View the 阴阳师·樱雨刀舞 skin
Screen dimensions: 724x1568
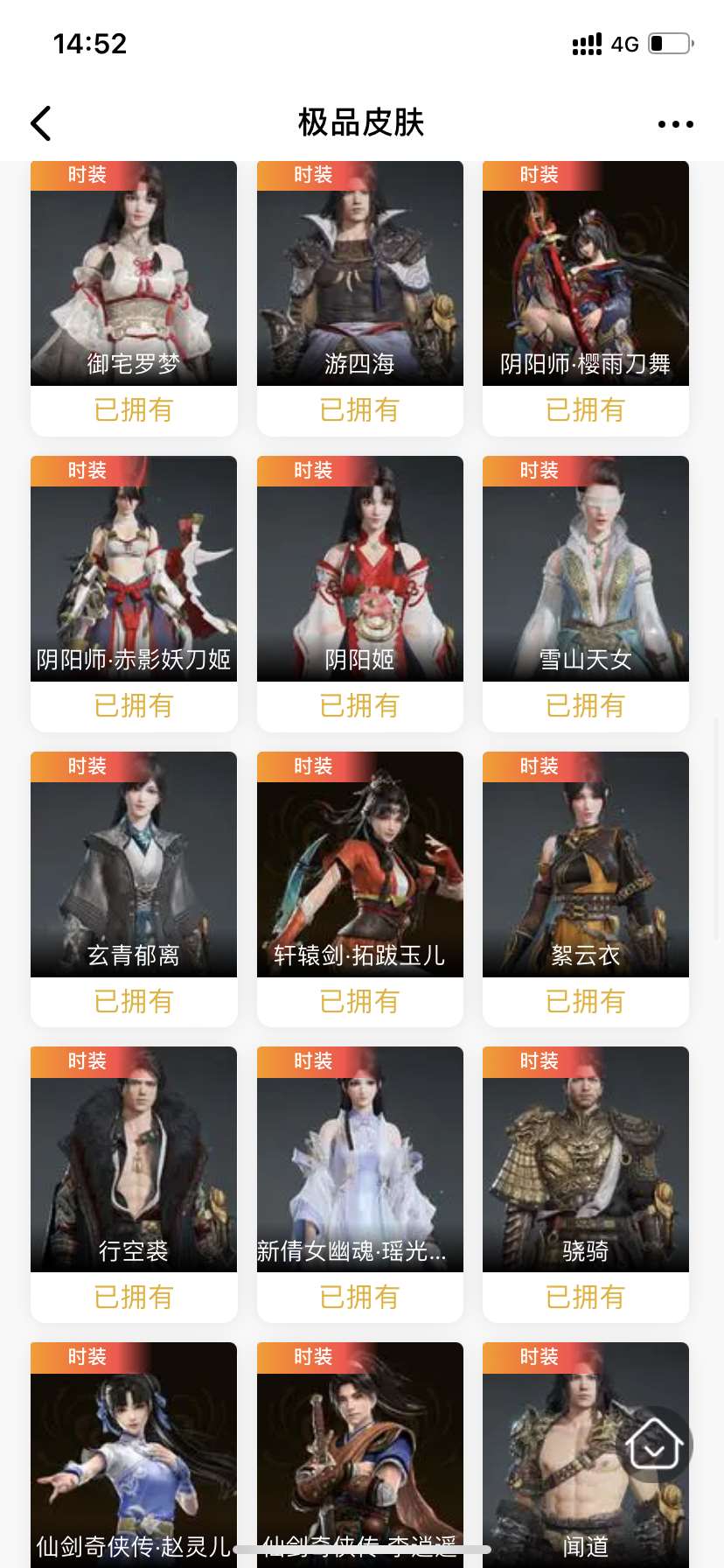[x=585, y=280]
